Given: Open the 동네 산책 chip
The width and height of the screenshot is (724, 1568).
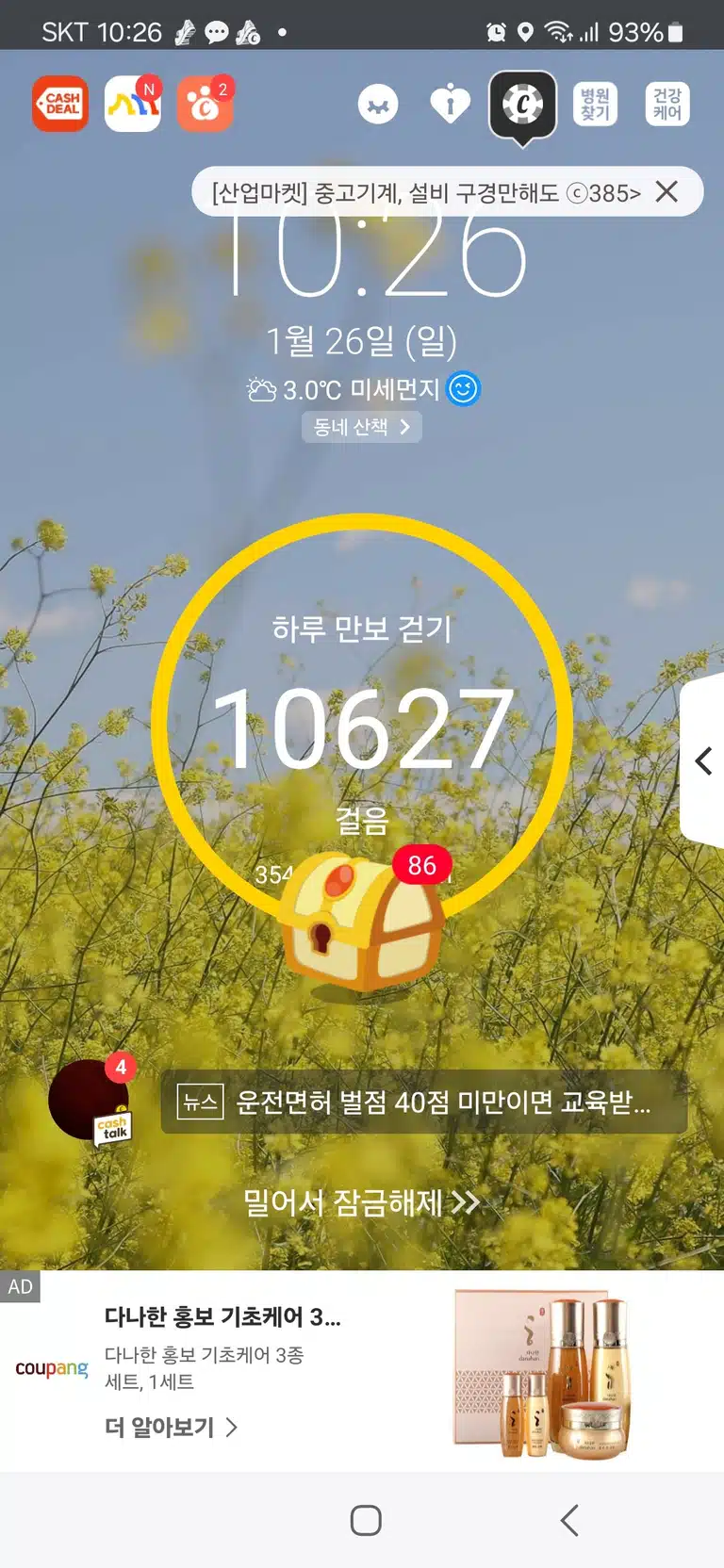Looking at the screenshot, I should click(x=362, y=427).
